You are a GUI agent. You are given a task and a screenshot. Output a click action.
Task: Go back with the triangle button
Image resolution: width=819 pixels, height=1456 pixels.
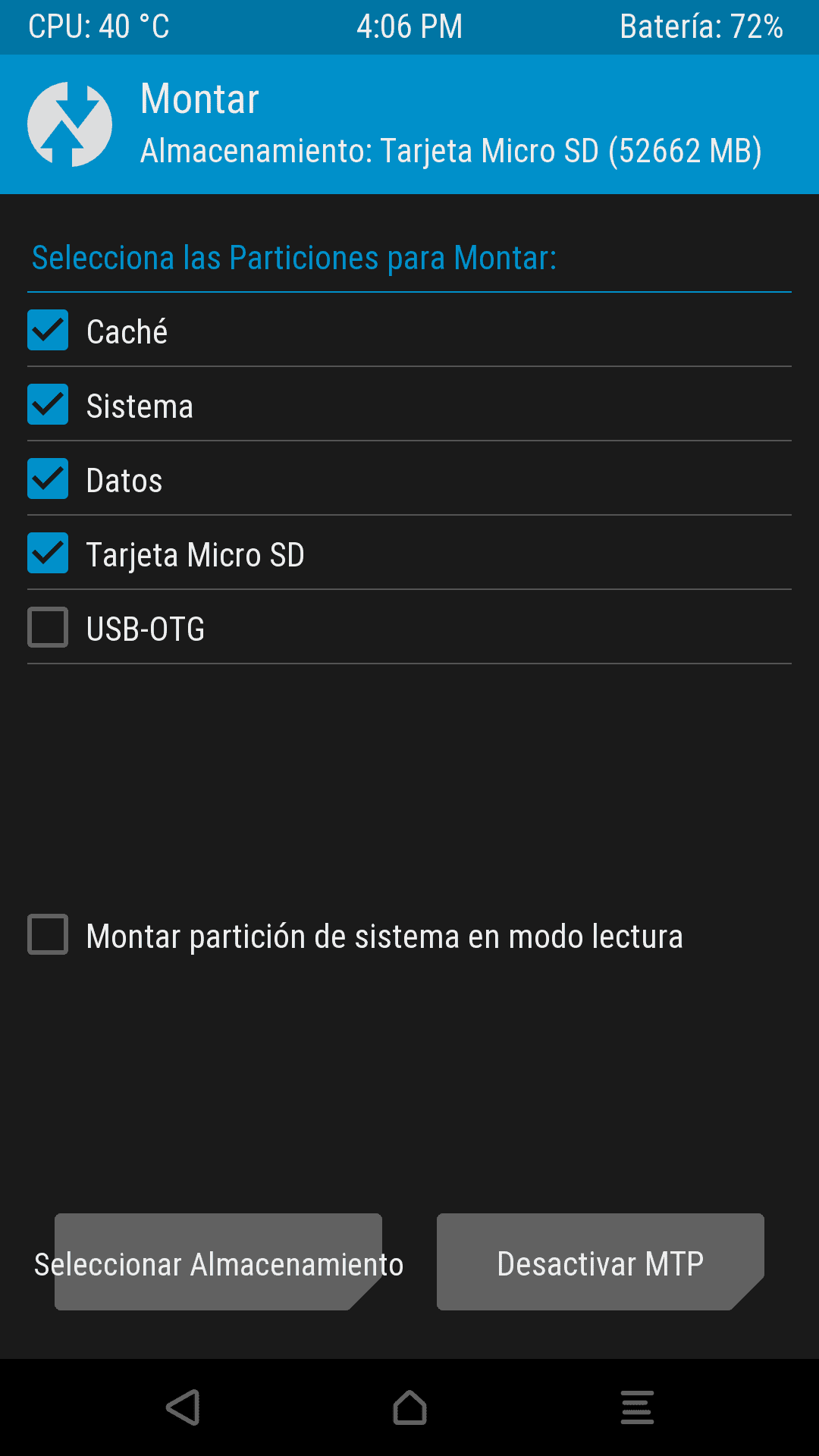click(x=183, y=1407)
